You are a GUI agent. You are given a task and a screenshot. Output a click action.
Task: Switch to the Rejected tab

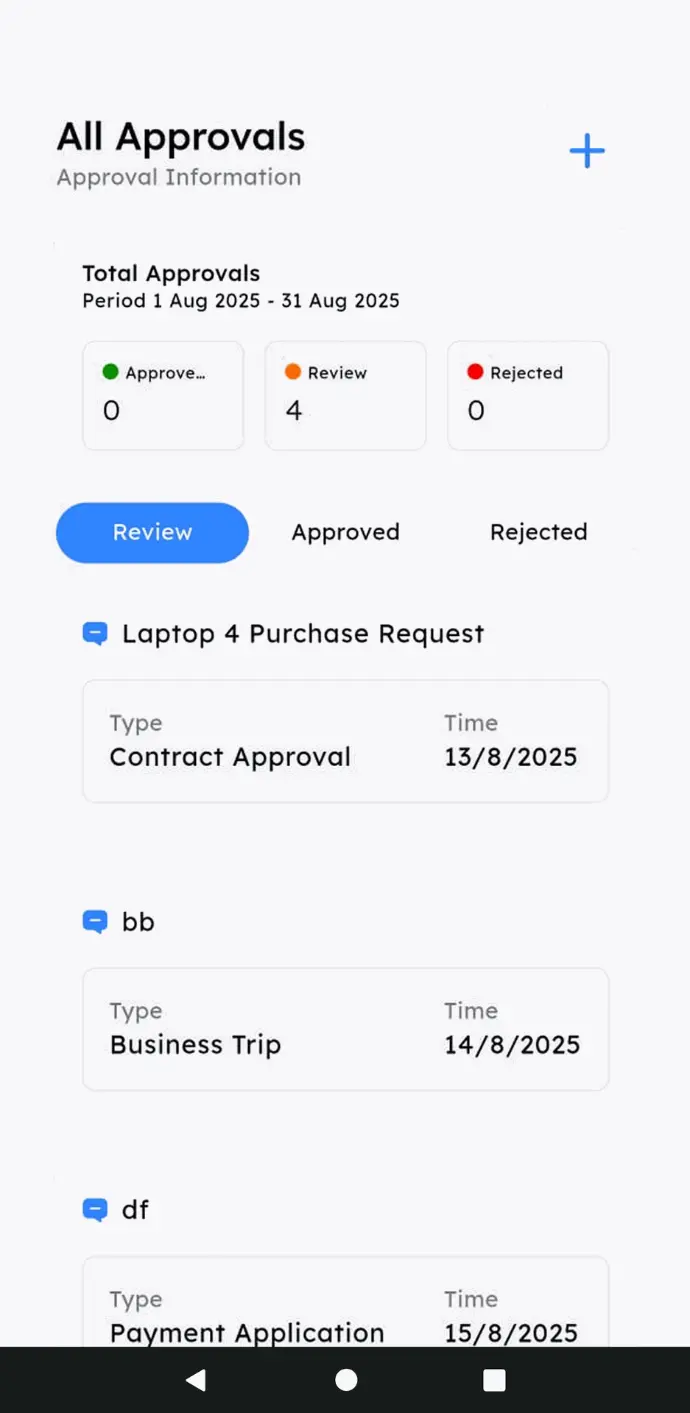click(538, 532)
